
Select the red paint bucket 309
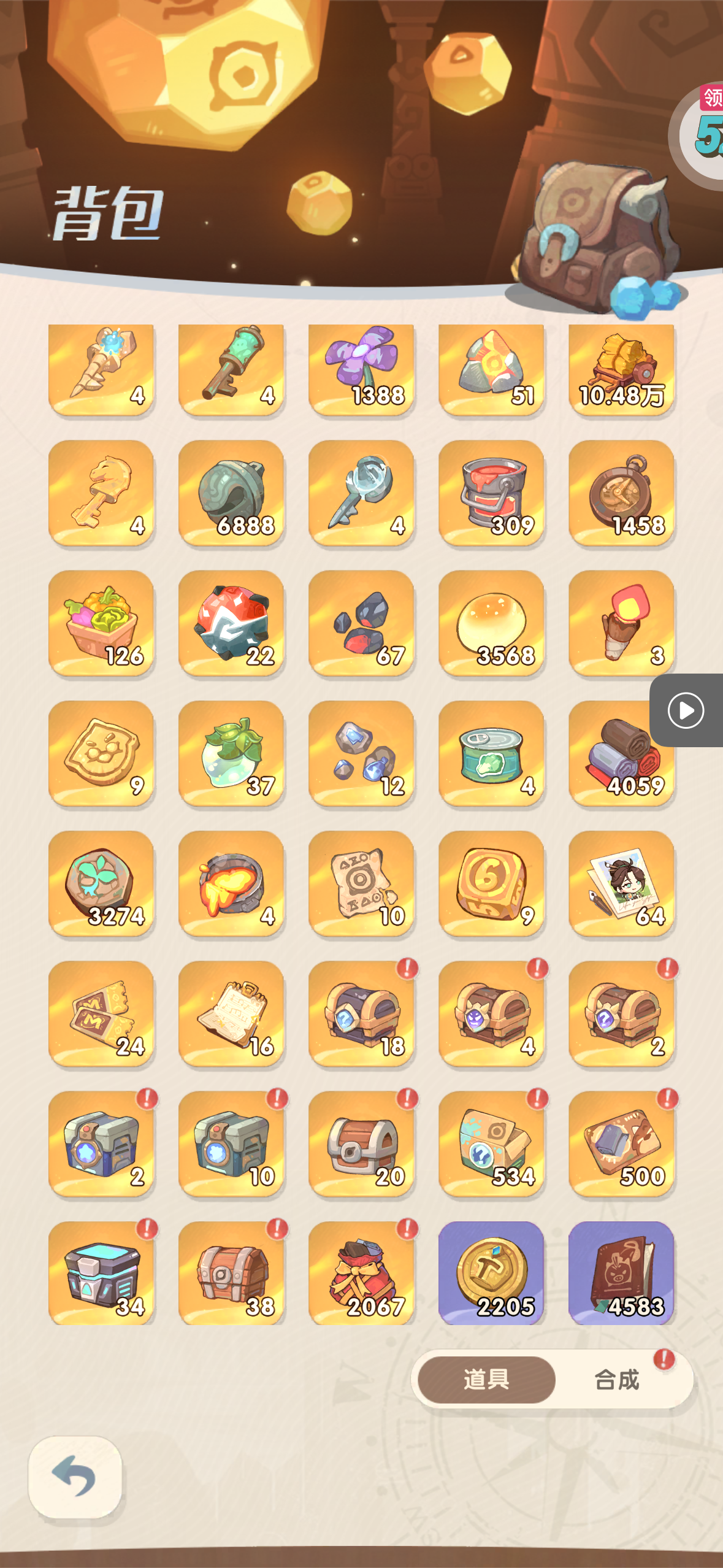pyautogui.click(x=491, y=493)
